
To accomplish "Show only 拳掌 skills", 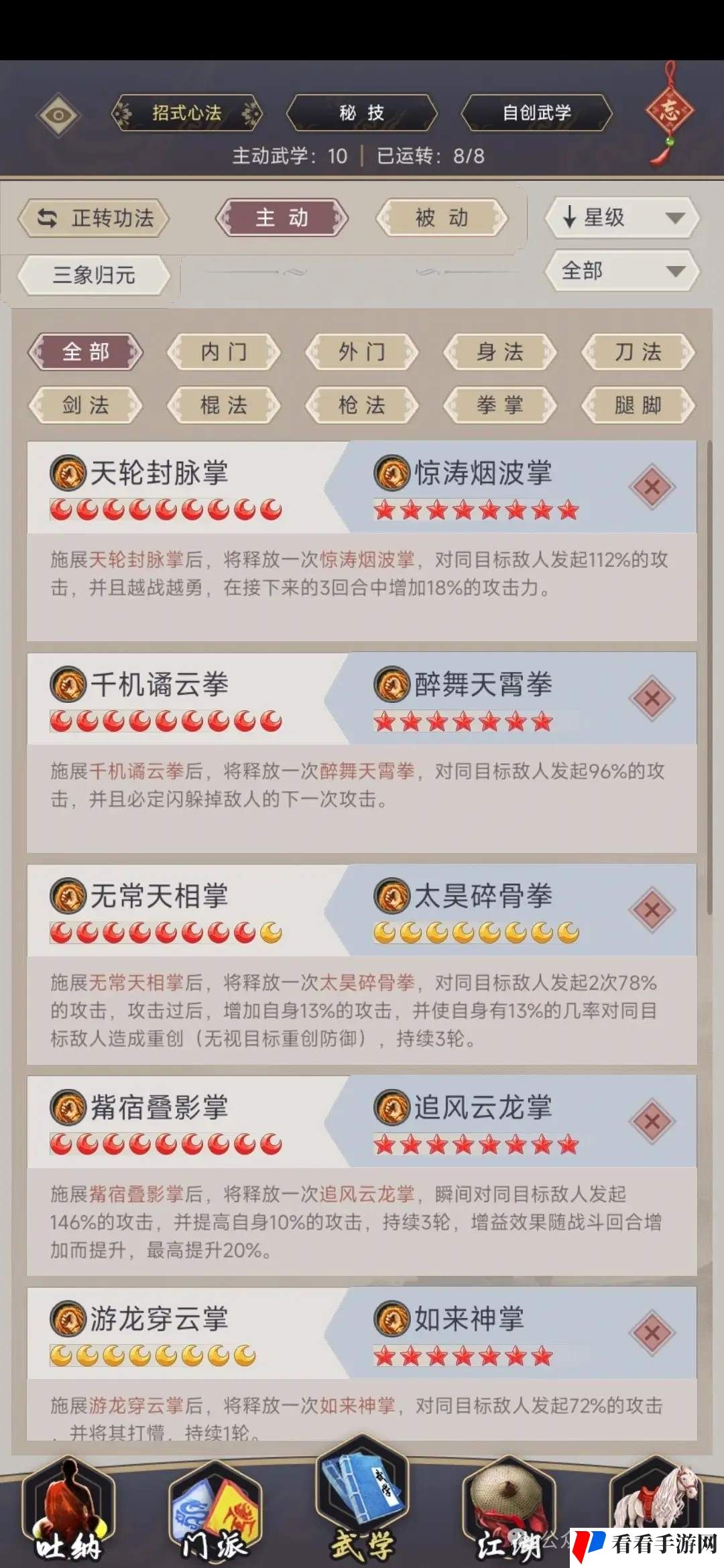I will click(x=499, y=405).
